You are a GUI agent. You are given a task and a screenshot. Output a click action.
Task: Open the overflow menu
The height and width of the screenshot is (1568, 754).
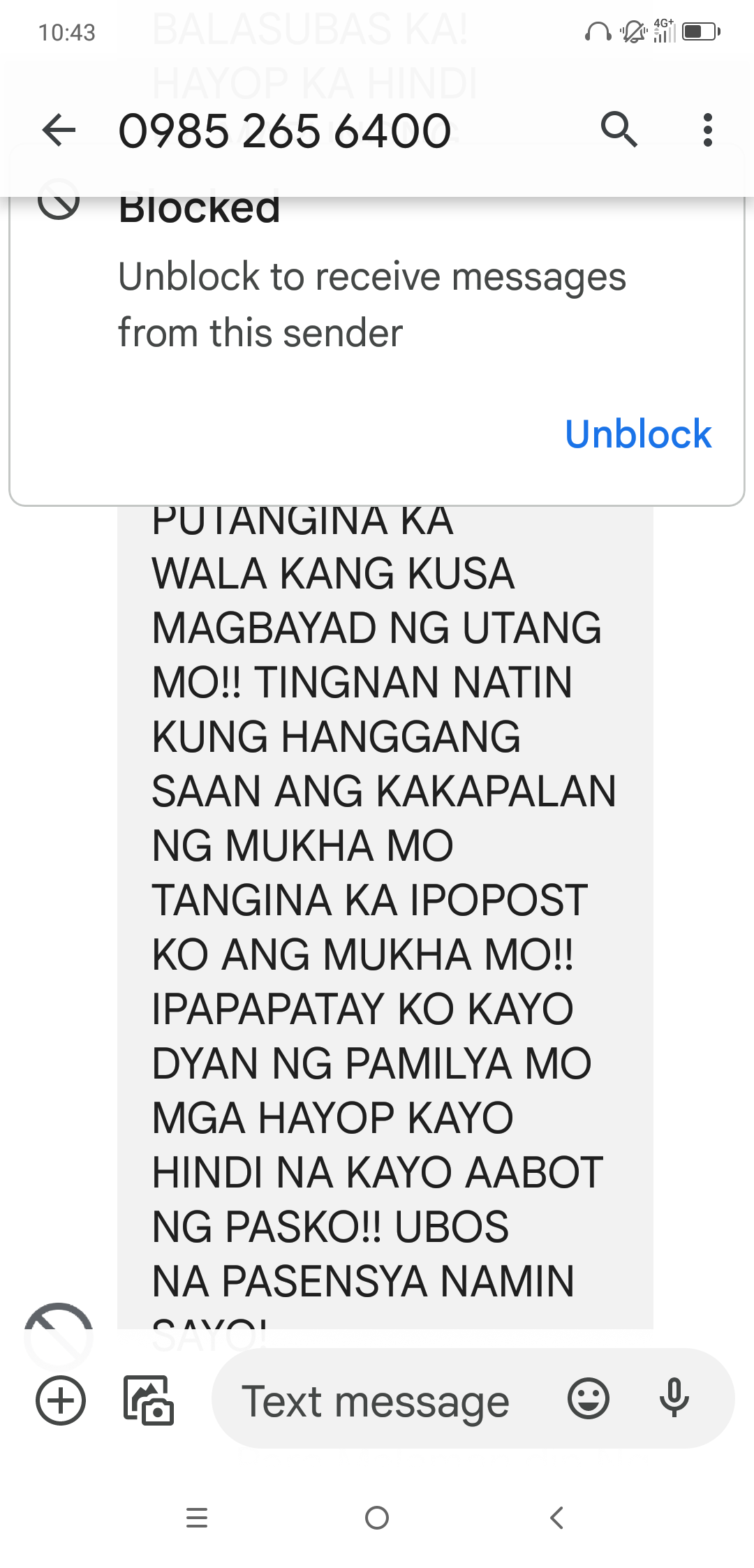pyautogui.click(x=707, y=130)
